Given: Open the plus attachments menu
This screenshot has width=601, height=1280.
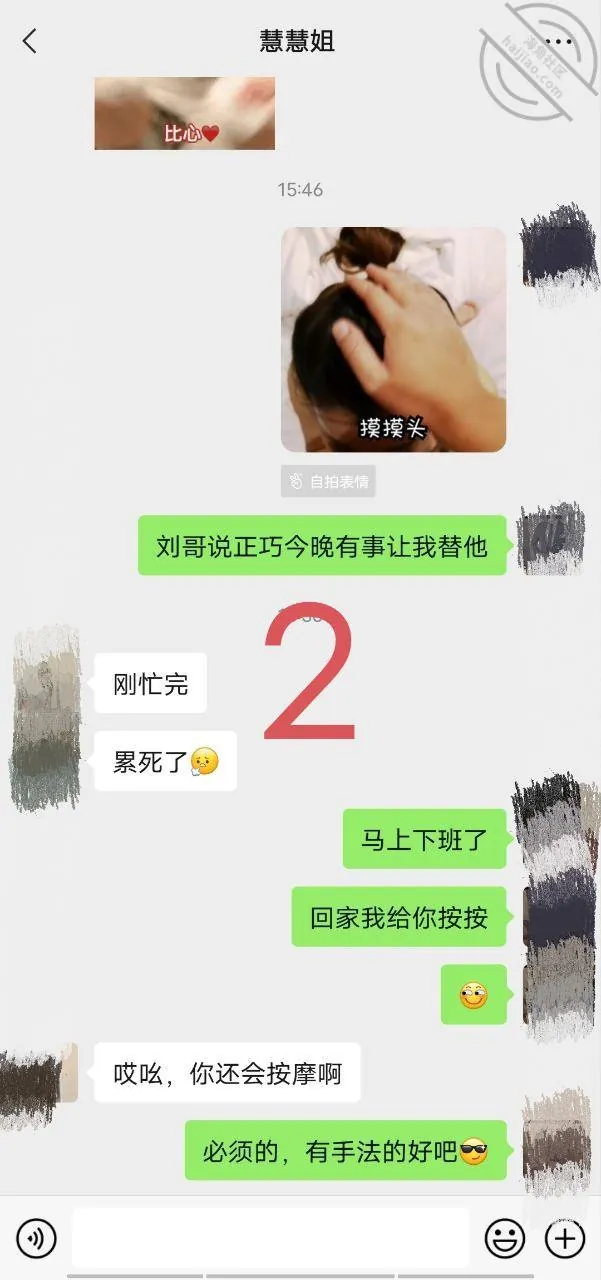Looking at the screenshot, I should [564, 1239].
